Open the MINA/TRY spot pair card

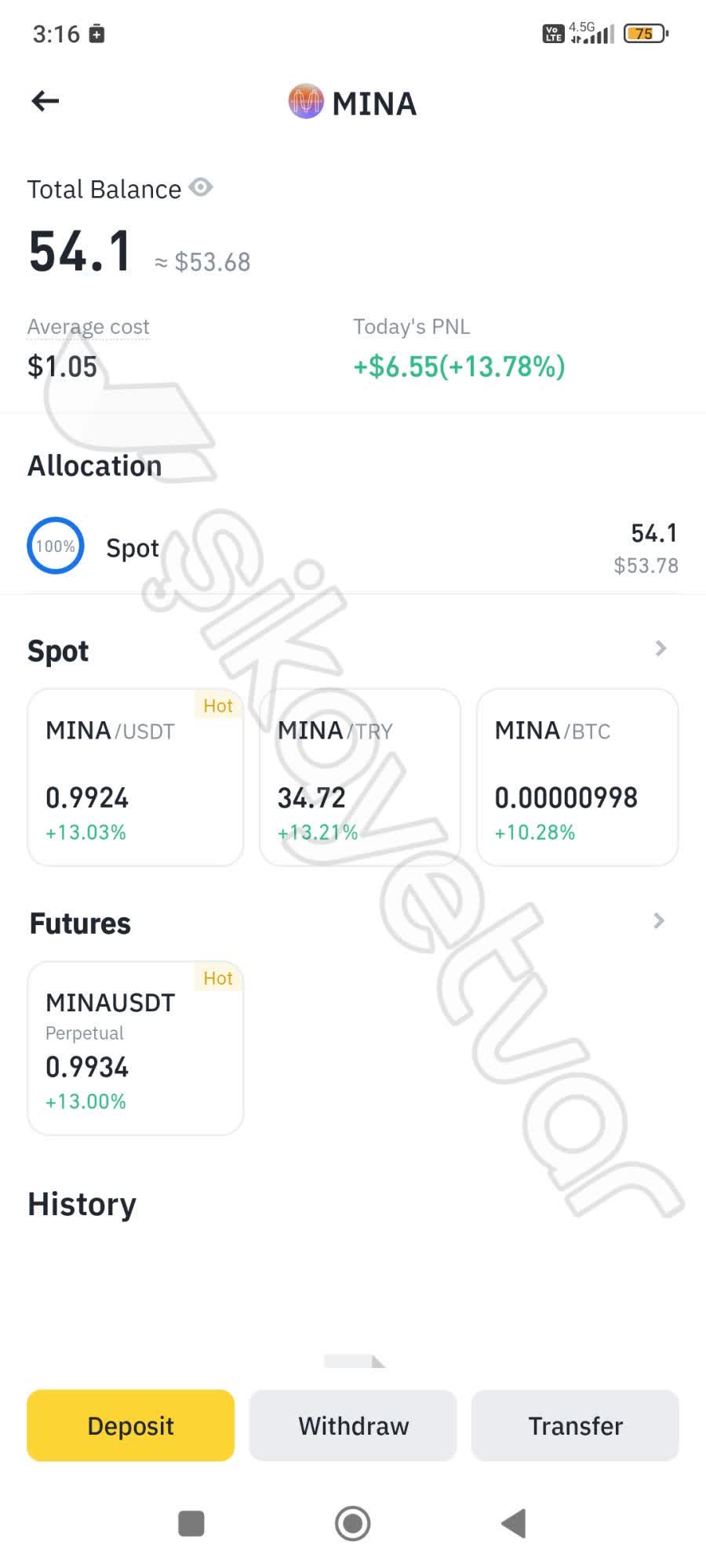[x=359, y=777]
